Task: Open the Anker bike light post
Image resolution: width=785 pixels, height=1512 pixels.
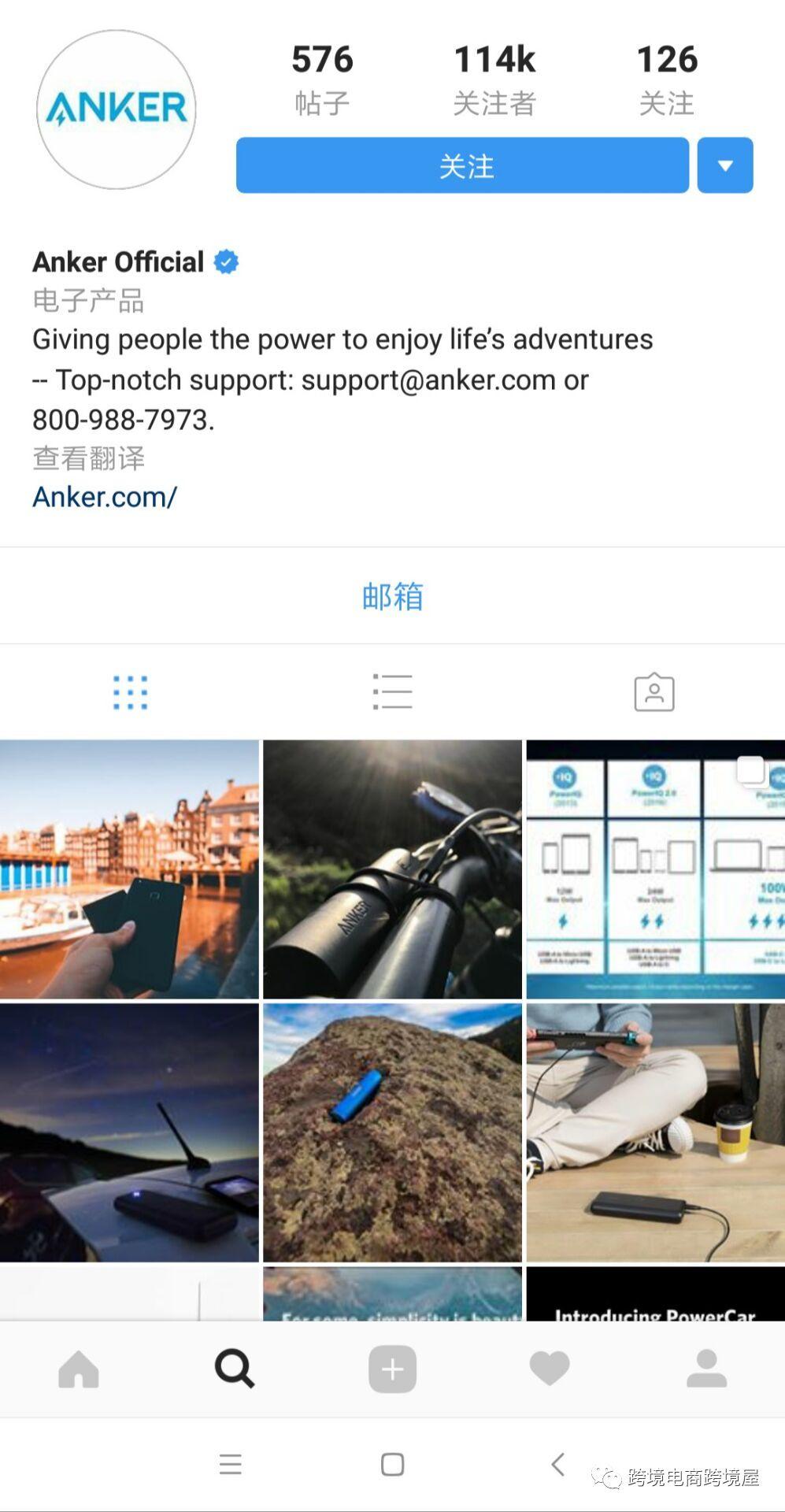Action: (x=392, y=869)
